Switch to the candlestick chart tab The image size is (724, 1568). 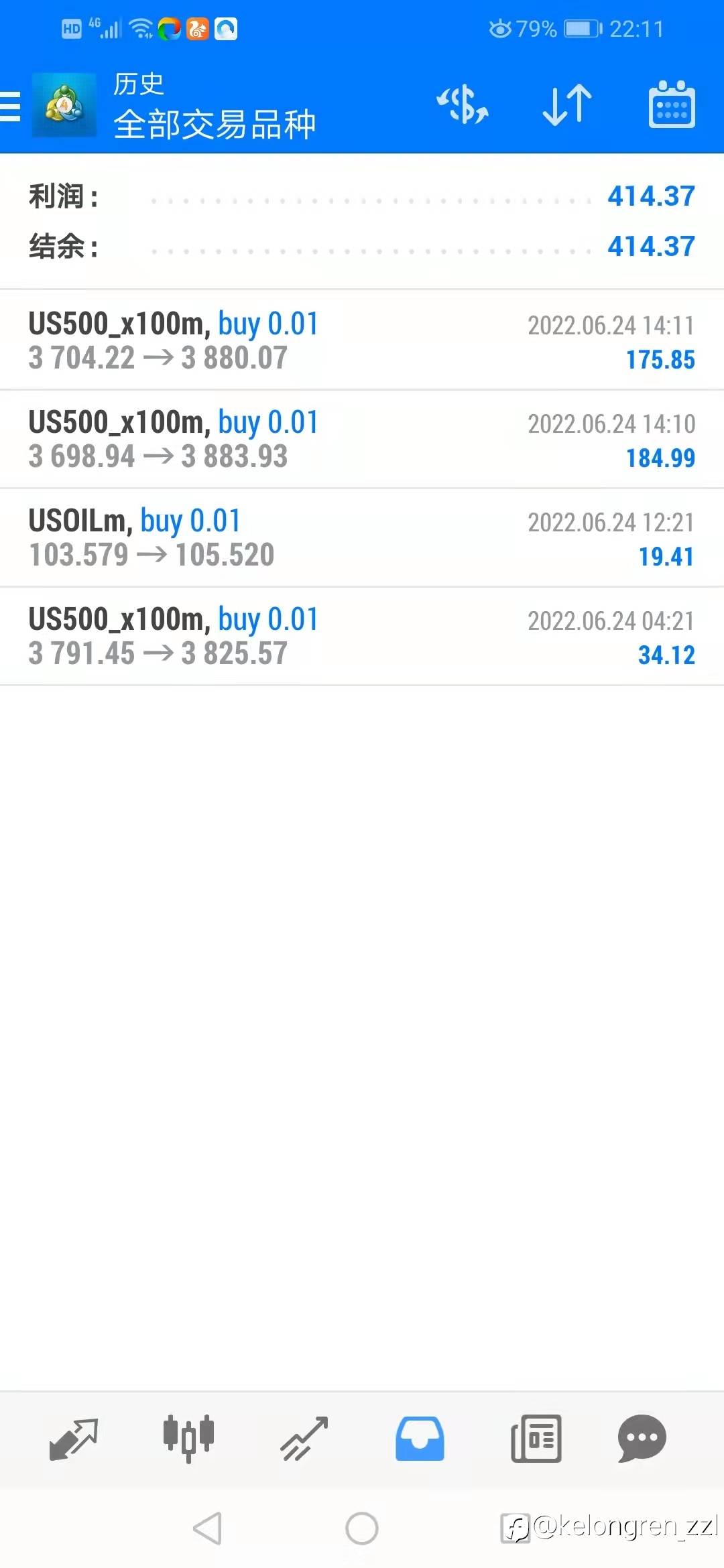point(188,1439)
